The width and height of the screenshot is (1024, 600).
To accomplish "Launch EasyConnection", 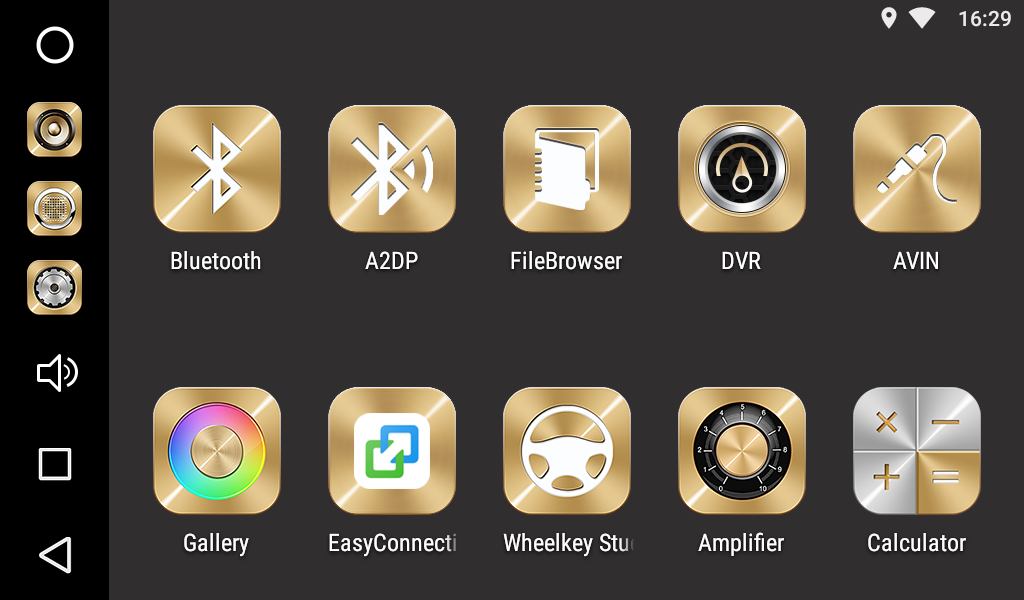I will click(x=391, y=451).
